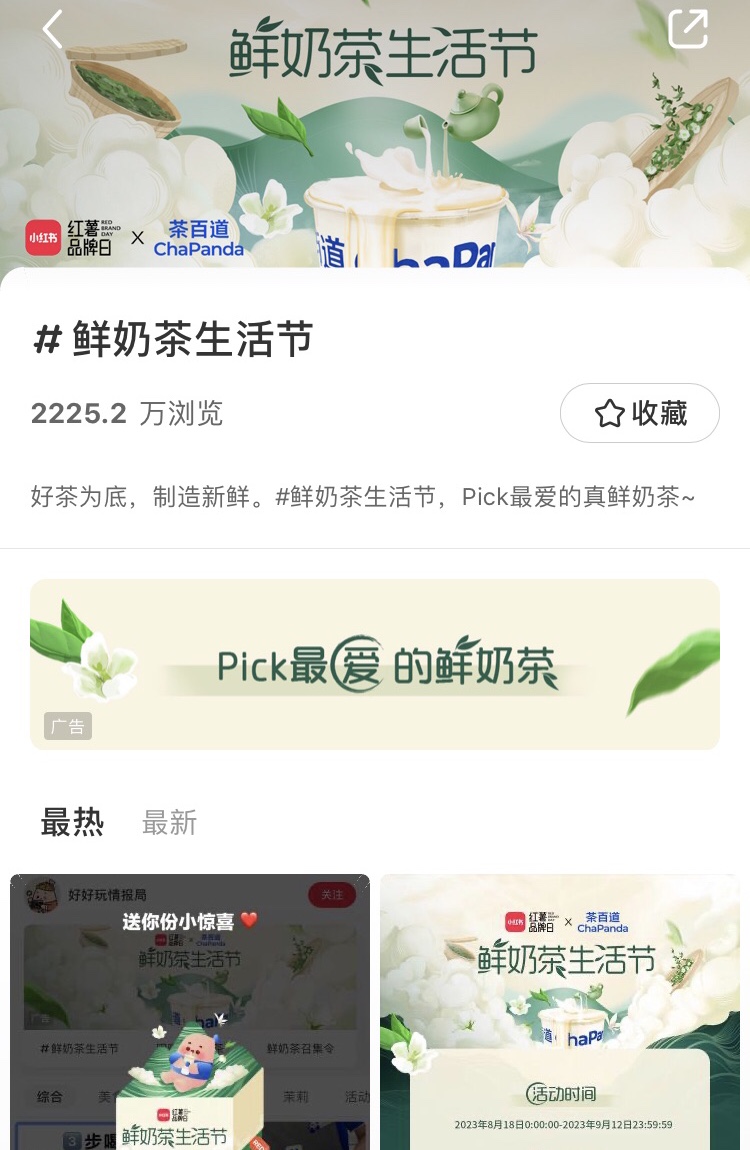750x1150 pixels.
Task: Tap the 收藏 button to bookmark topic
Action: coord(639,413)
